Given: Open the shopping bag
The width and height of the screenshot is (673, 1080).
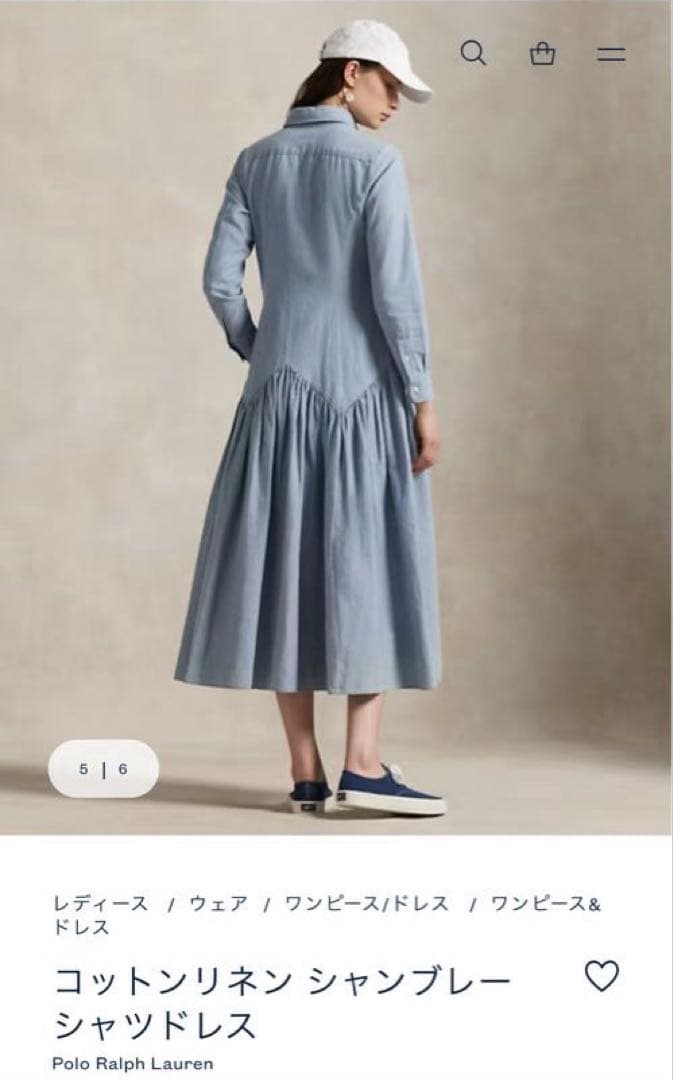Looking at the screenshot, I should click(542, 53).
